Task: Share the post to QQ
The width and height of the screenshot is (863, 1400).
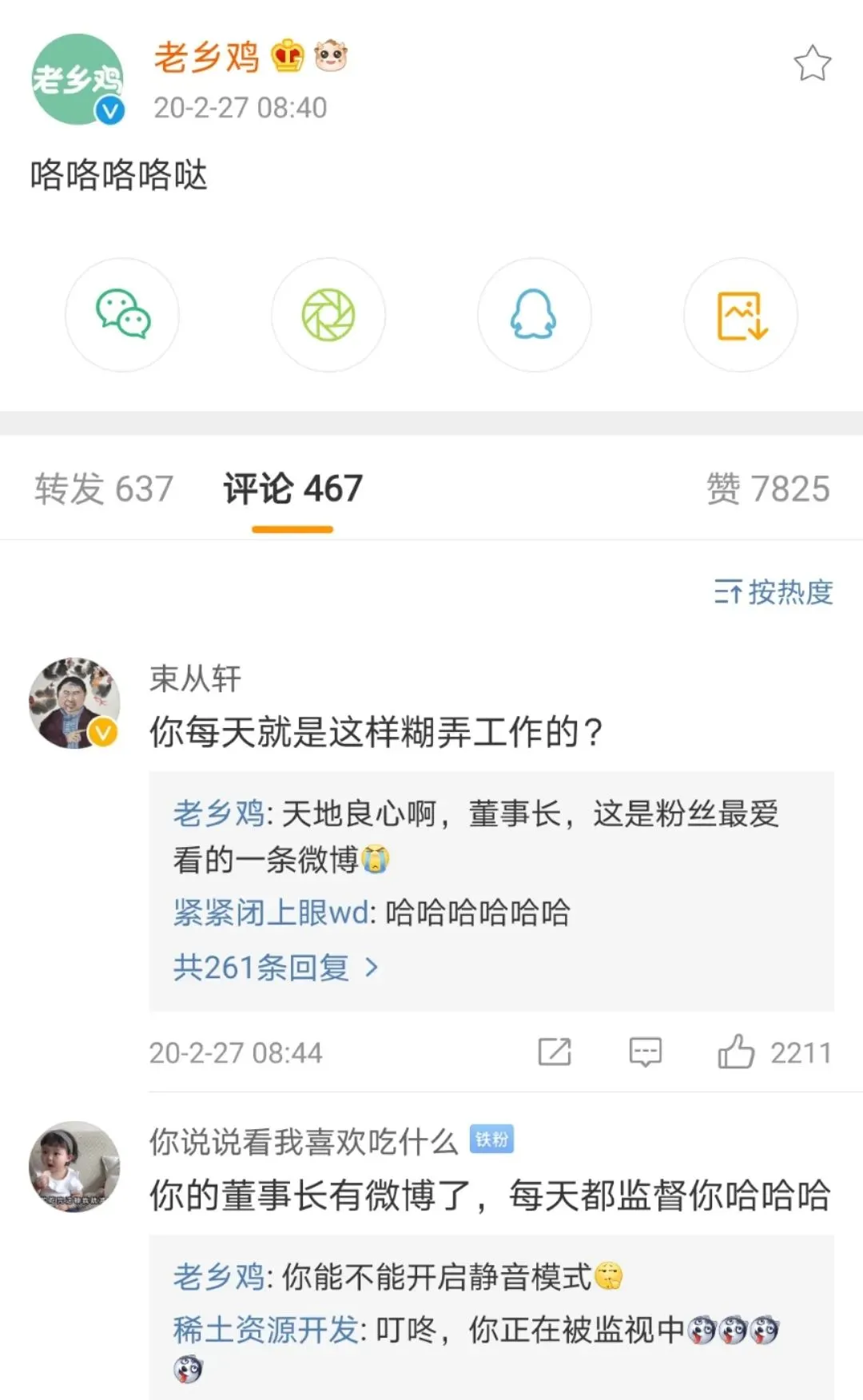Action: coord(534,315)
